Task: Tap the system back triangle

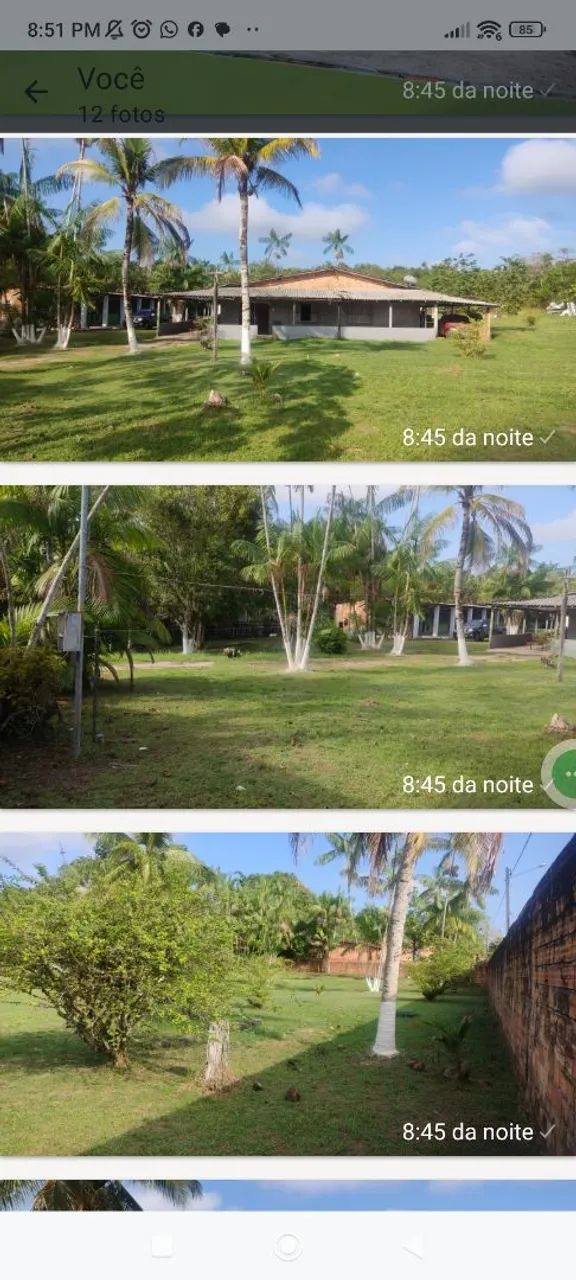Action: click(x=412, y=1246)
